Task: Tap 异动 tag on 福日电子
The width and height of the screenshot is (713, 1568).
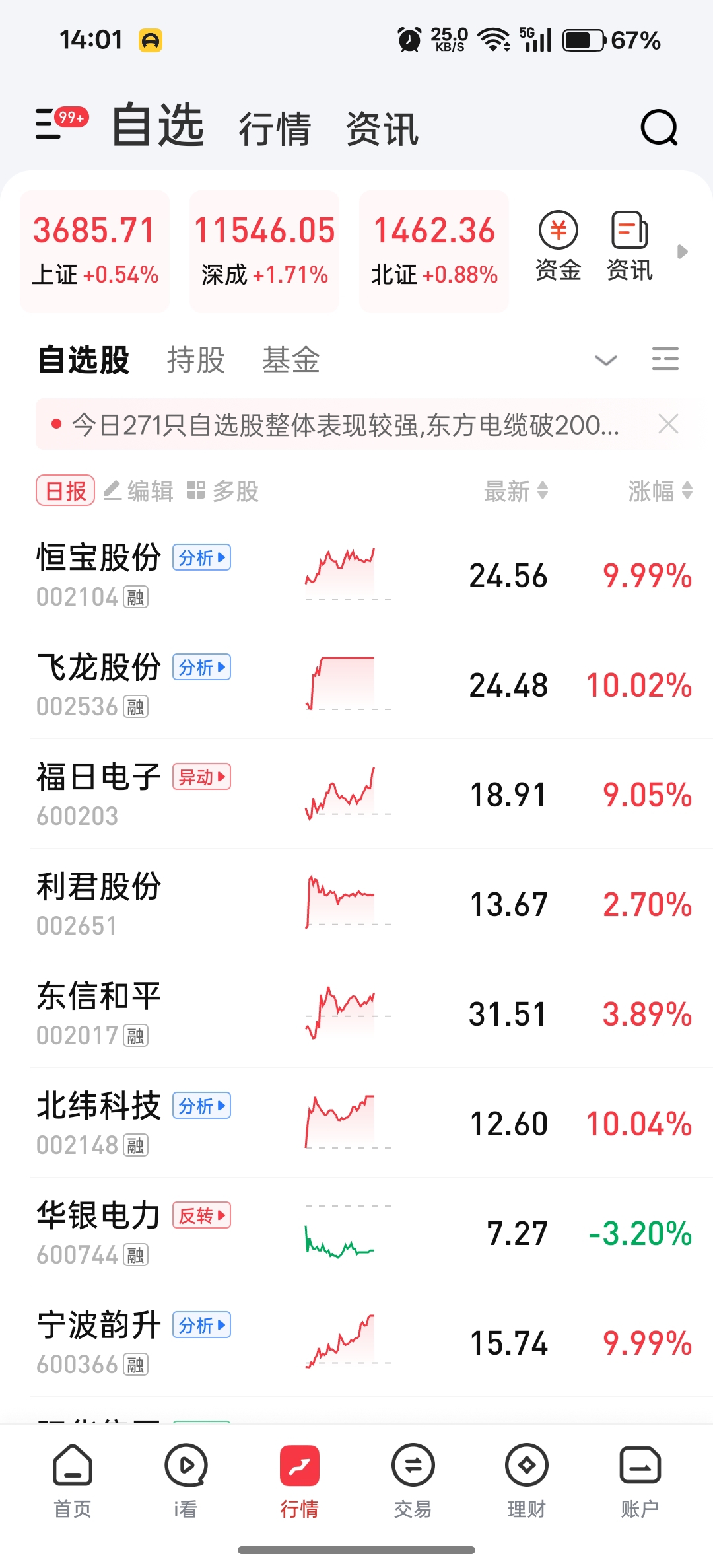Action: click(201, 777)
